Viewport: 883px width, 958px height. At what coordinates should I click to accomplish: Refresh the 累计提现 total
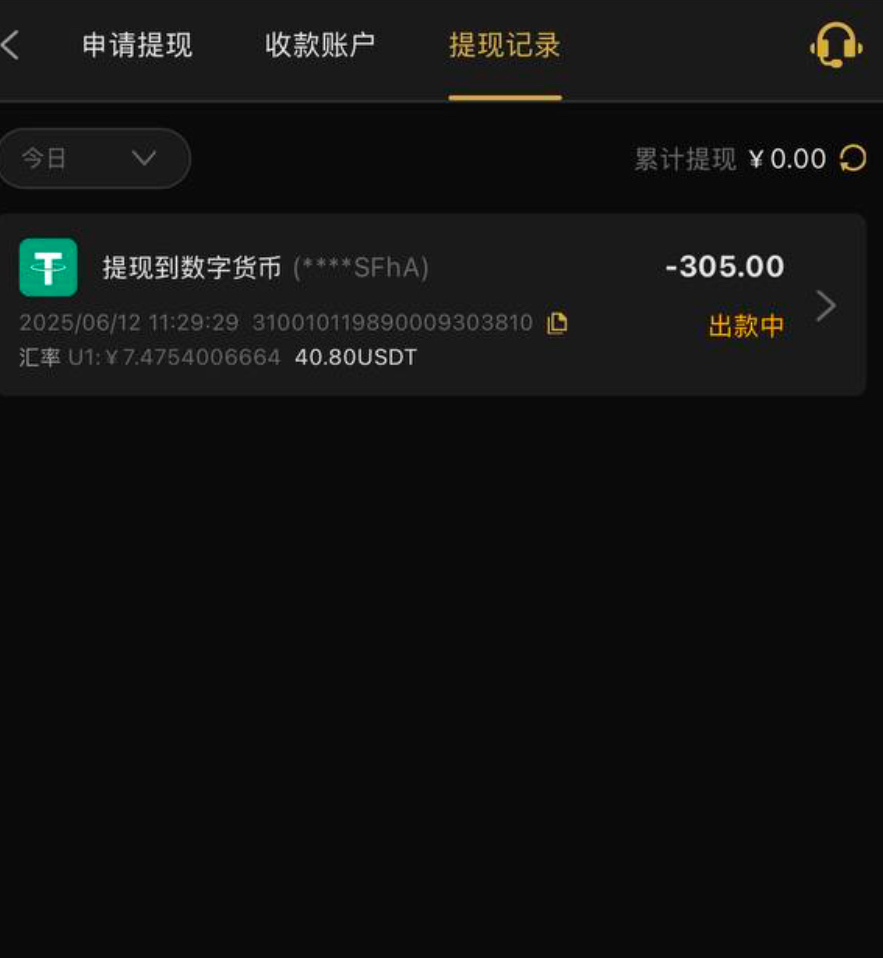point(853,158)
